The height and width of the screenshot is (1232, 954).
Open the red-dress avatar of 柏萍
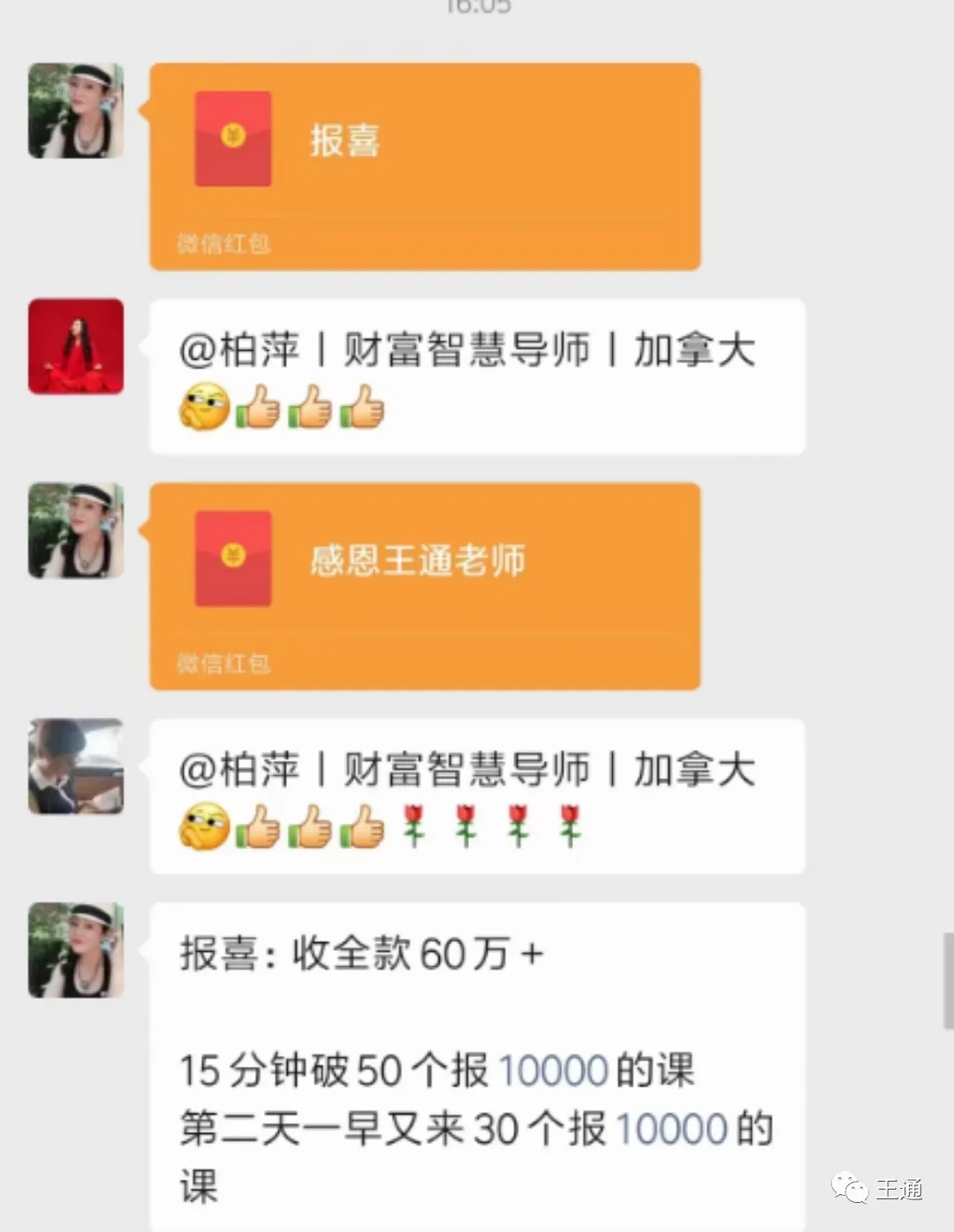(x=75, y=346)
